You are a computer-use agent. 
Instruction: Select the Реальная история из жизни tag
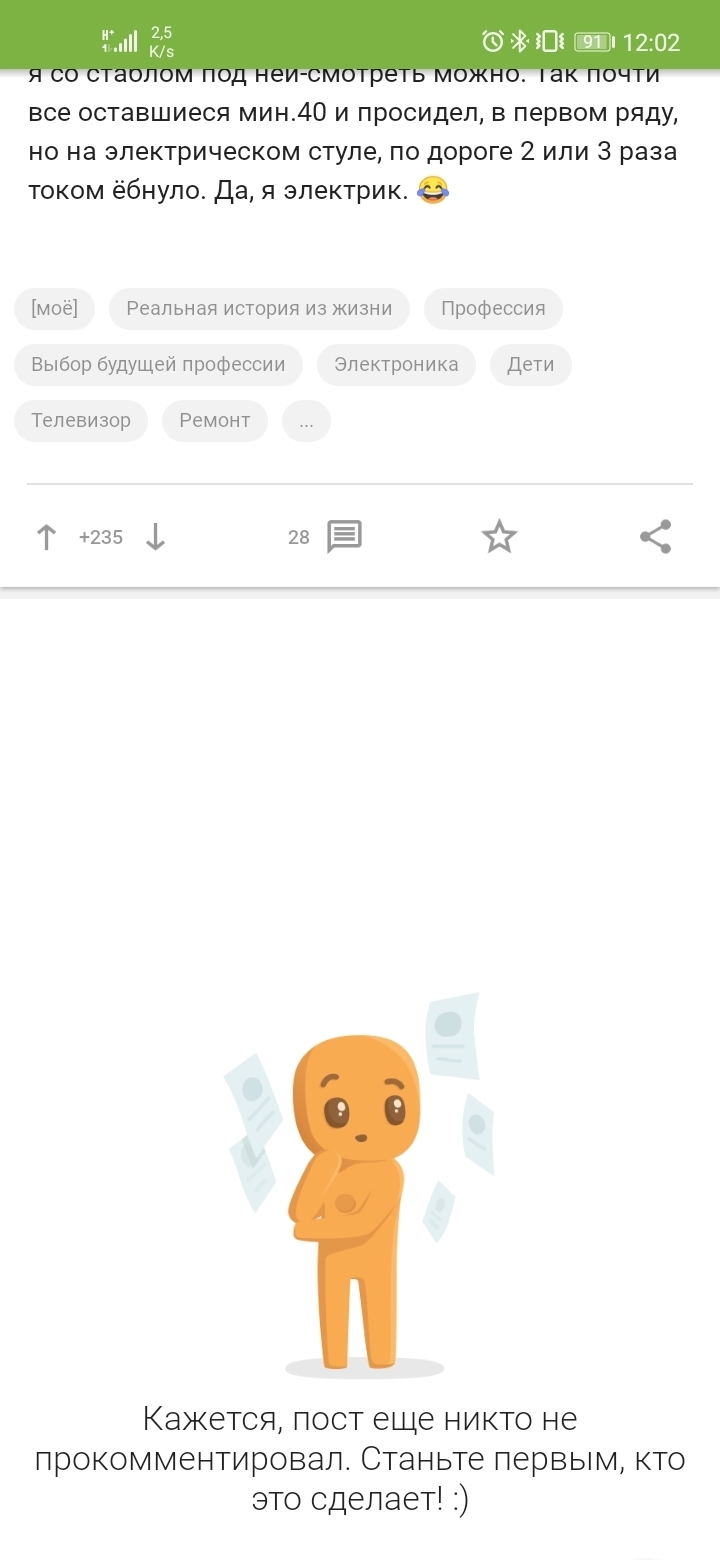pyautogui.click(x=259, y=308)
